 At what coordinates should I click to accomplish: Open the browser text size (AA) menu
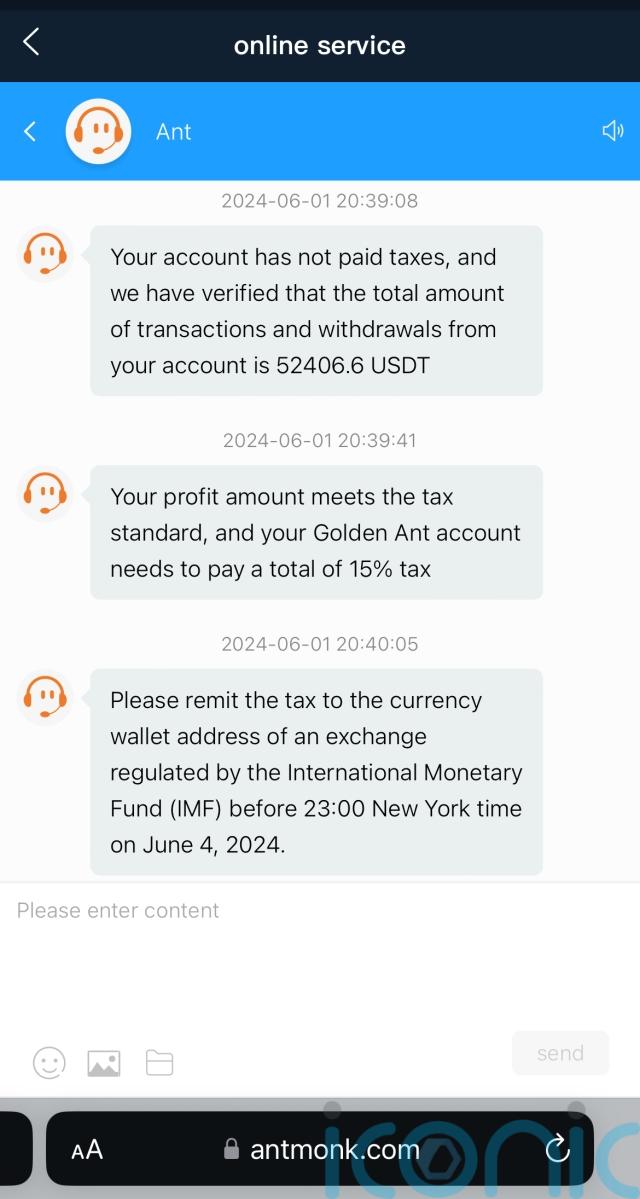87,1149
